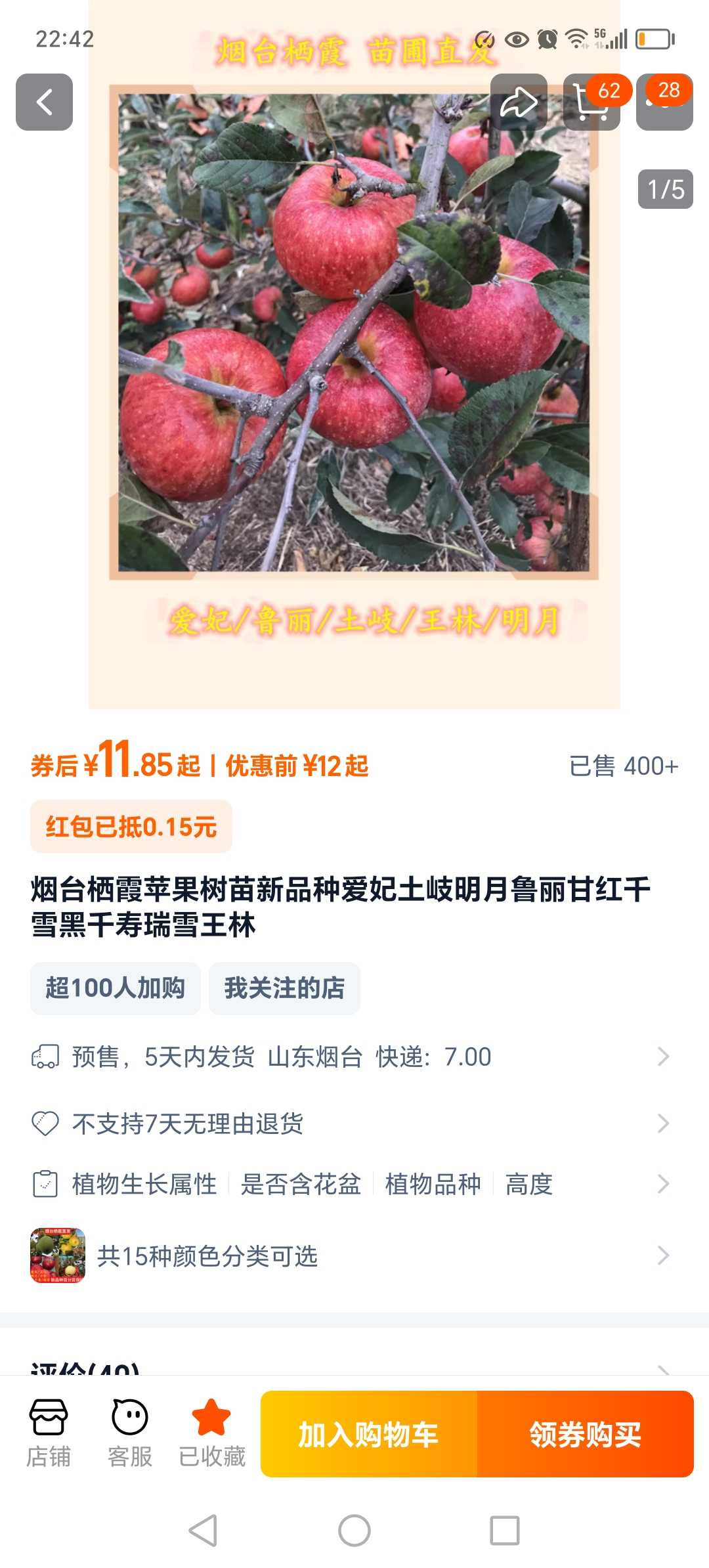
Task: Tap the 超100人加购 chip
Action: pyautogui.click(x=116, y=988)
